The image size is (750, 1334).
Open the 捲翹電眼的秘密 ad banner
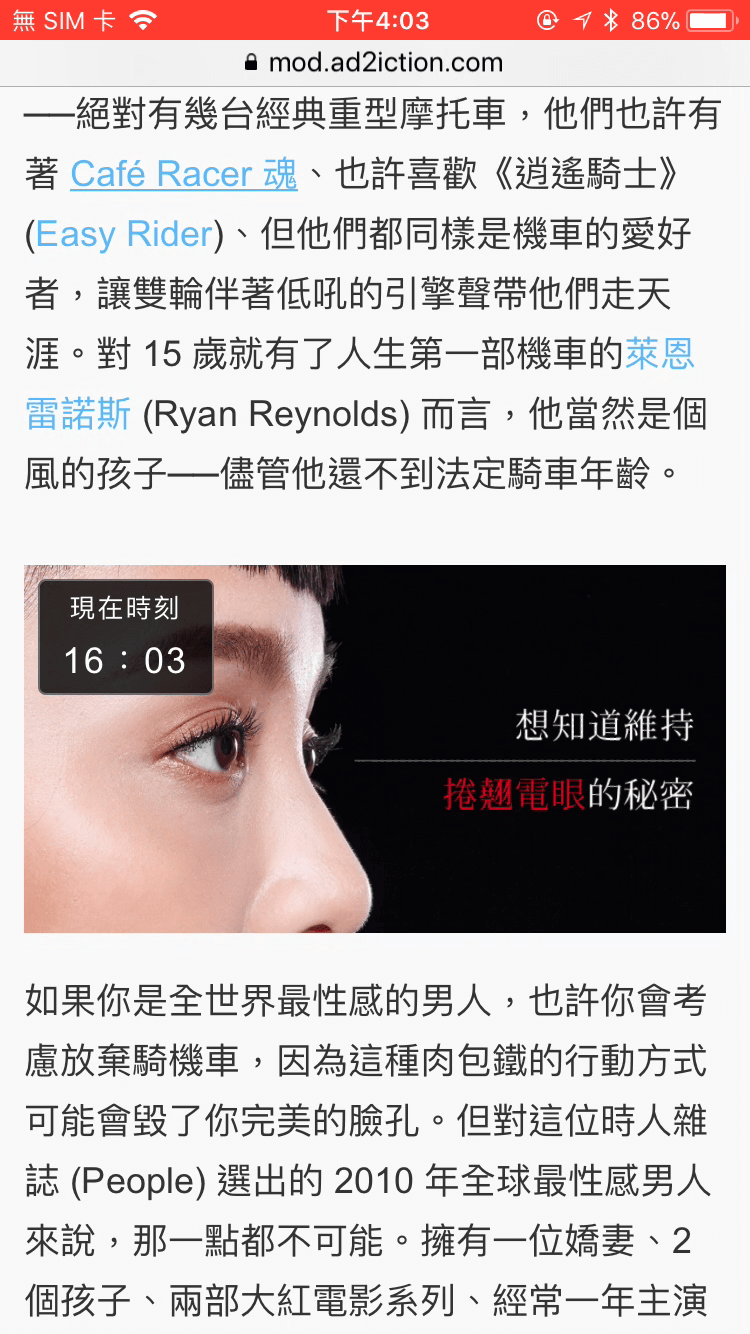(x=375, y=749)
